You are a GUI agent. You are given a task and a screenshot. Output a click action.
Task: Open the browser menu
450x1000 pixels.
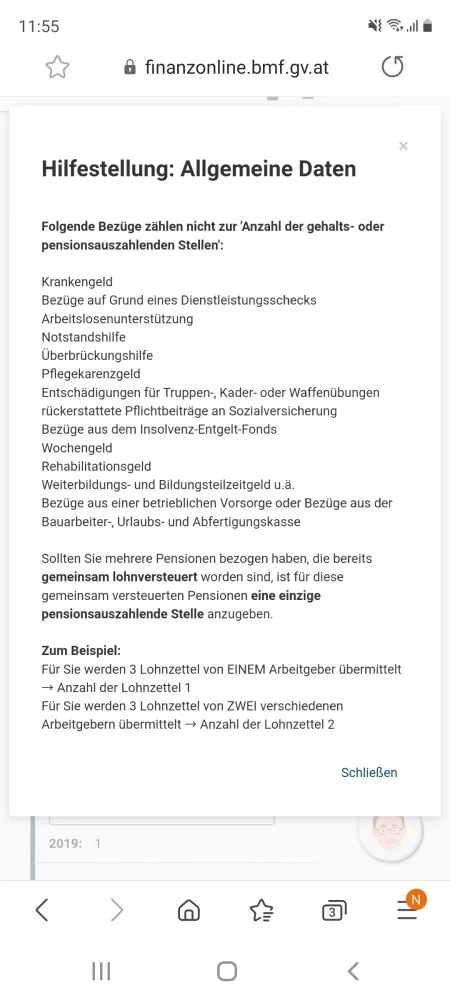point(408,908)
